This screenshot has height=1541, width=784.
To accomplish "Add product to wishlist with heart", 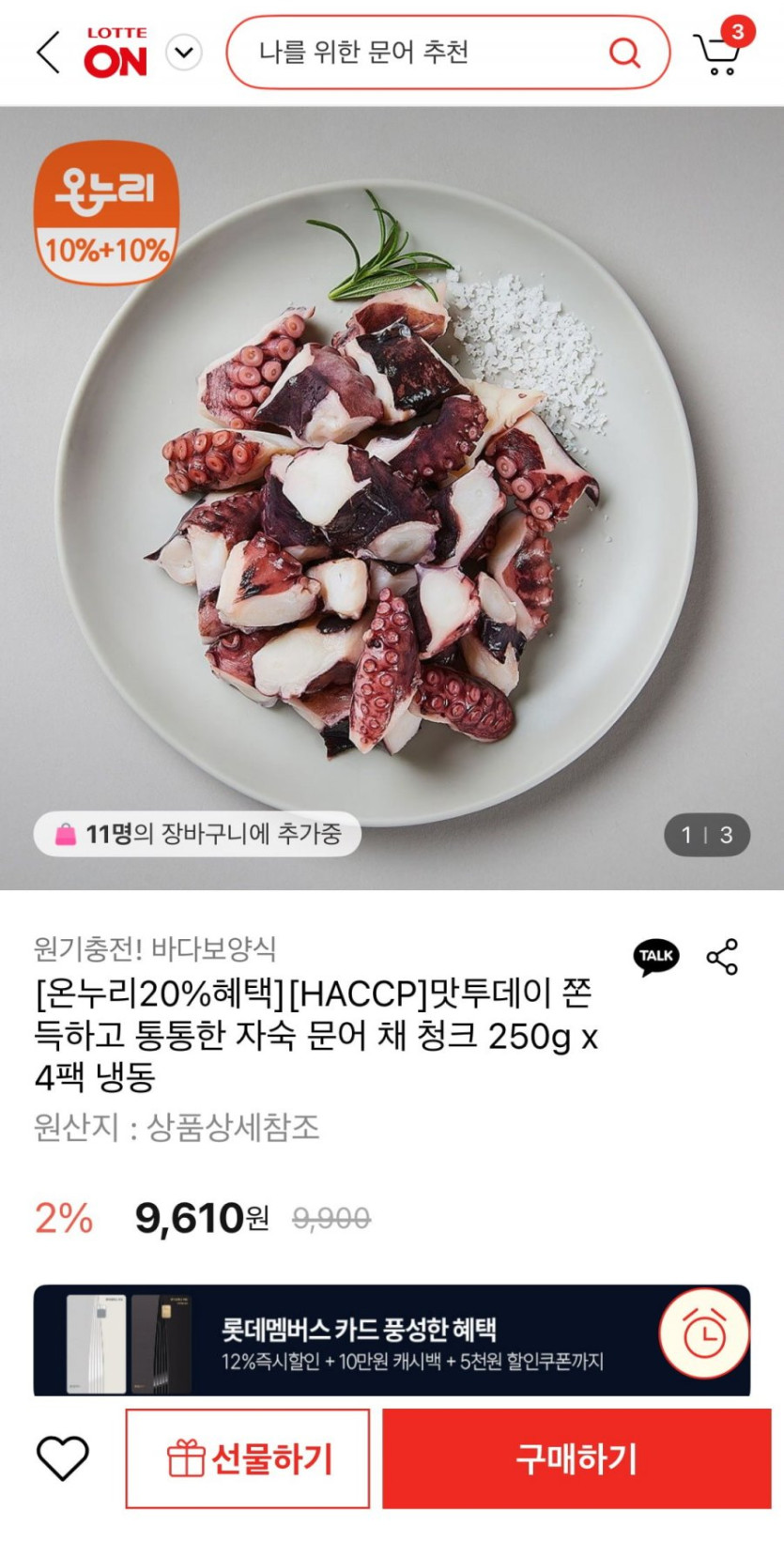I will coord(63,1458).
